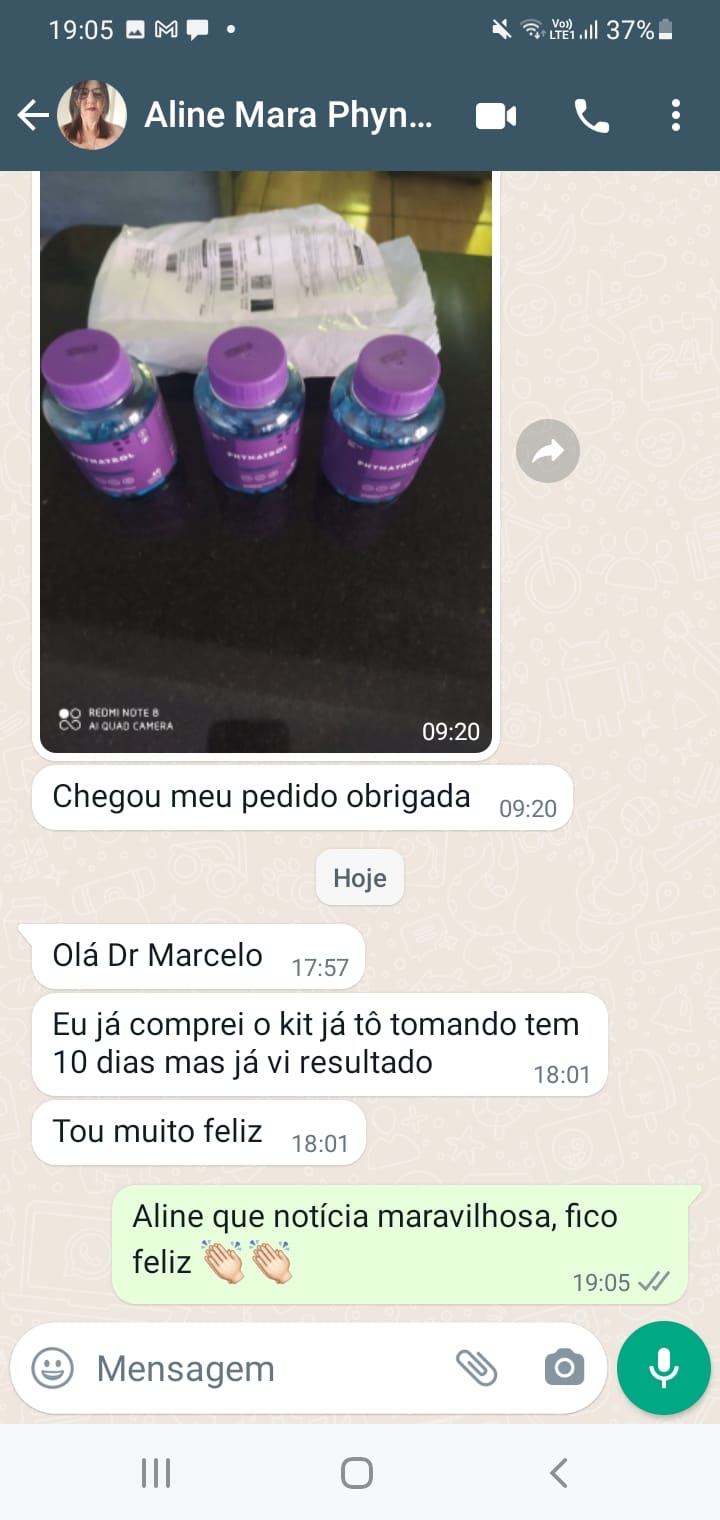720x1520 pixels.
Task: Open Aline Mara's contact info
Action: [x=288, y=117]
